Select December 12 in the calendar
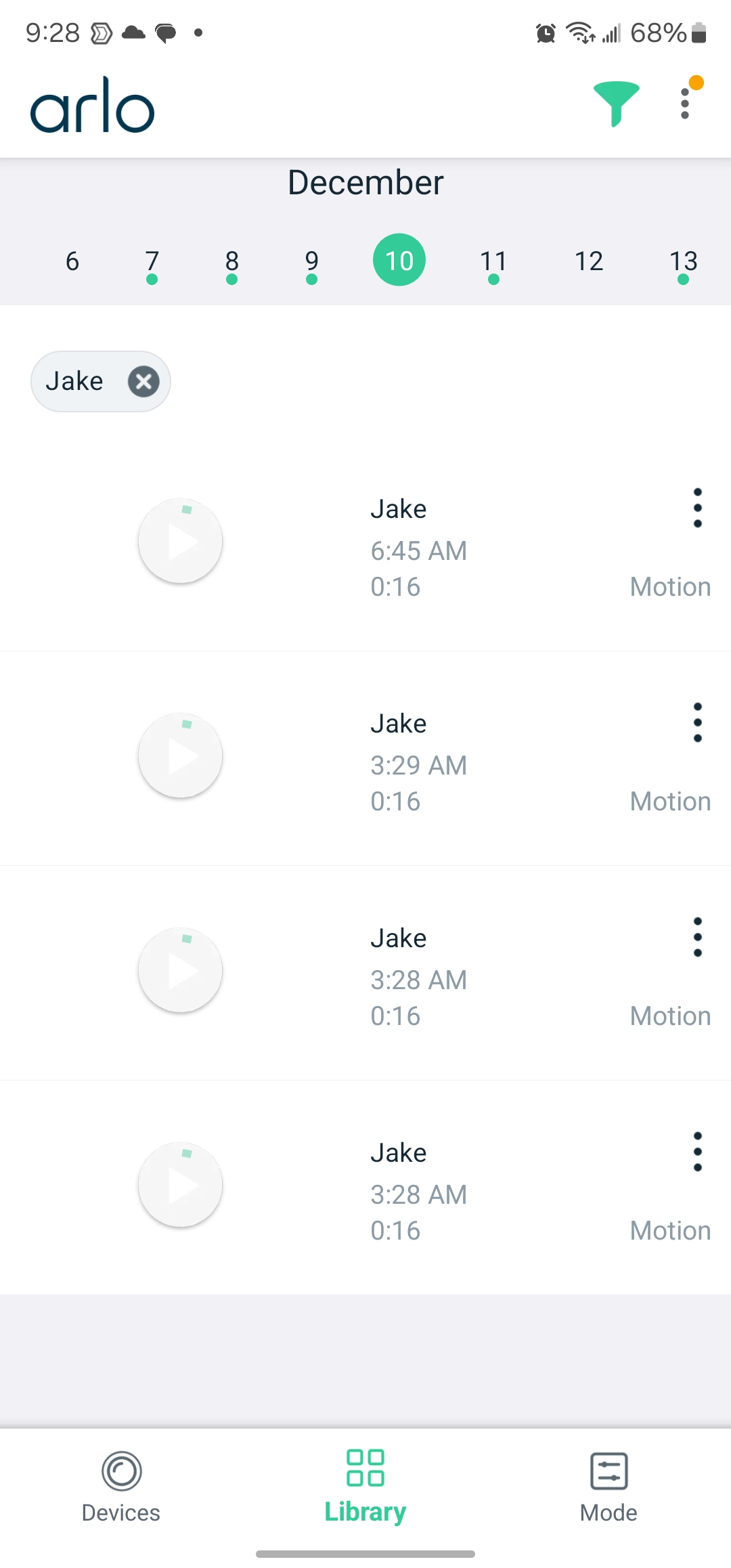Viewport: 731px width, 1568px height. pos(589,261)
